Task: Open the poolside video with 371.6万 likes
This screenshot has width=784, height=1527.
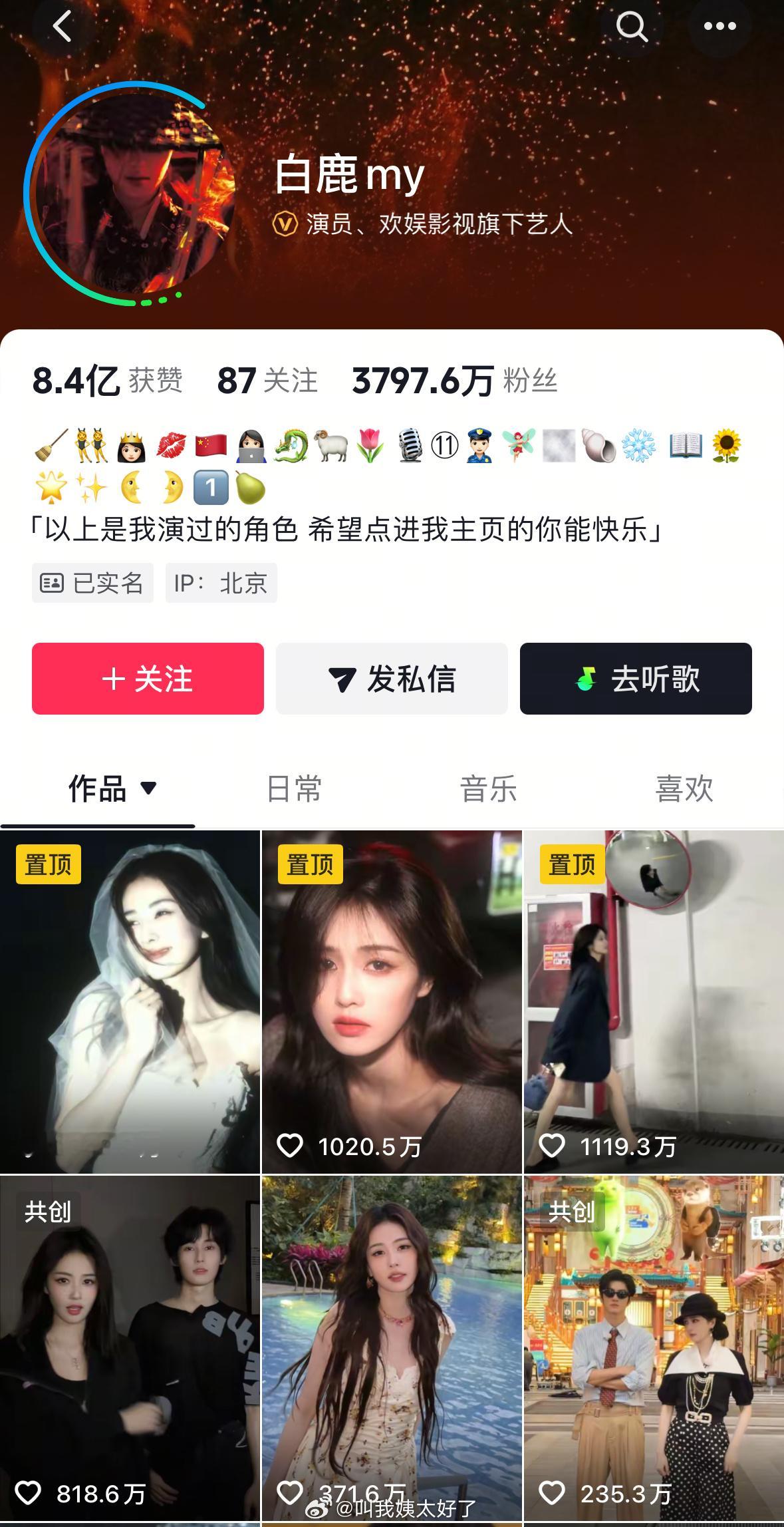Action: [x=392, y=1348]
